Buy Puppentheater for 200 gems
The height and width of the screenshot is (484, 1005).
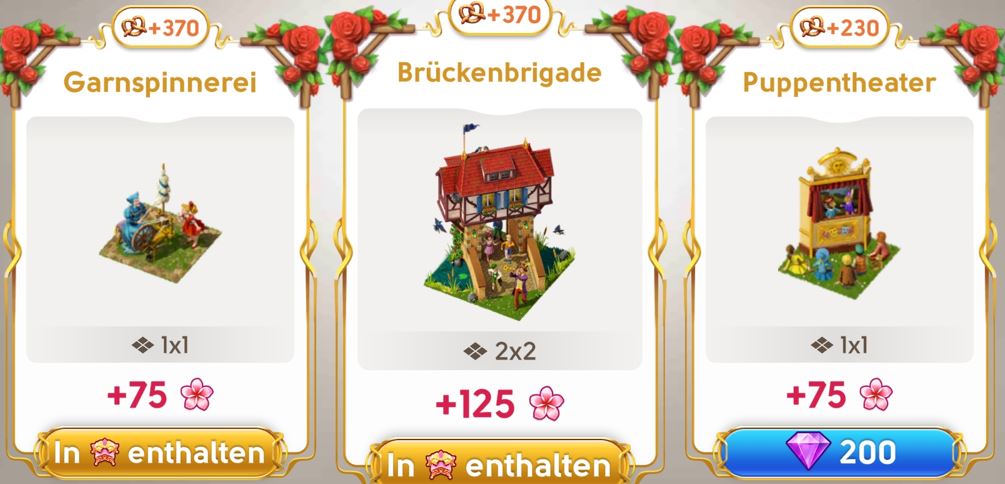coord(839,453)
